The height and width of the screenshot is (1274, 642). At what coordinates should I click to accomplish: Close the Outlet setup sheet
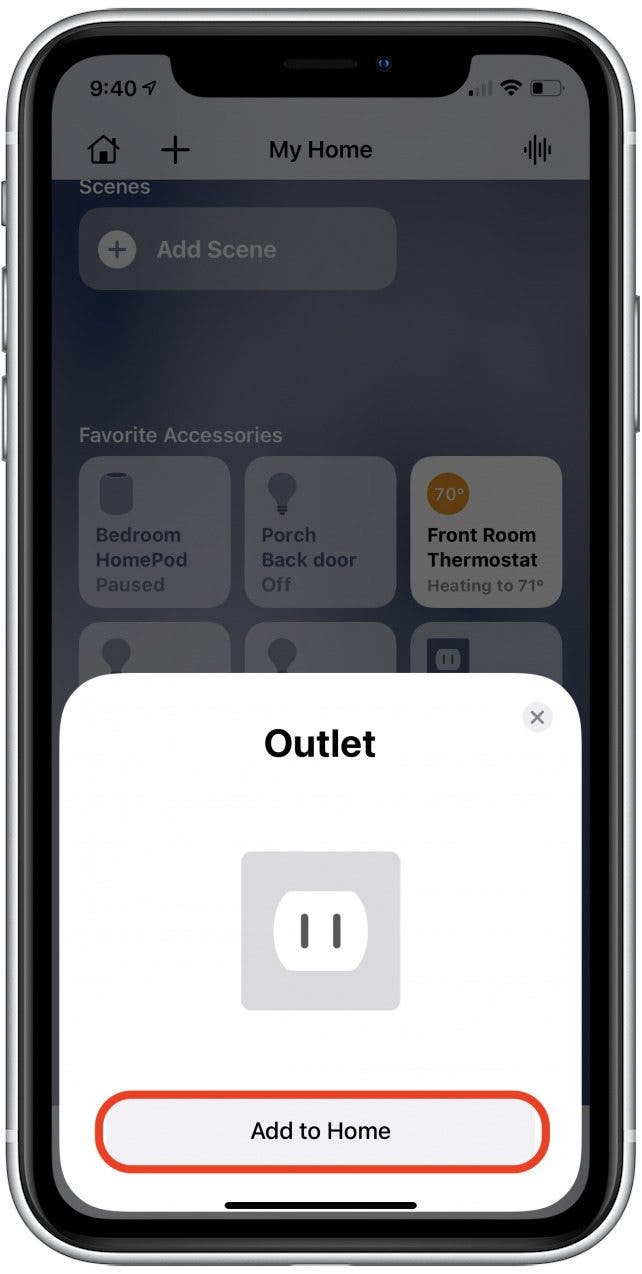[x=537, y=717]
